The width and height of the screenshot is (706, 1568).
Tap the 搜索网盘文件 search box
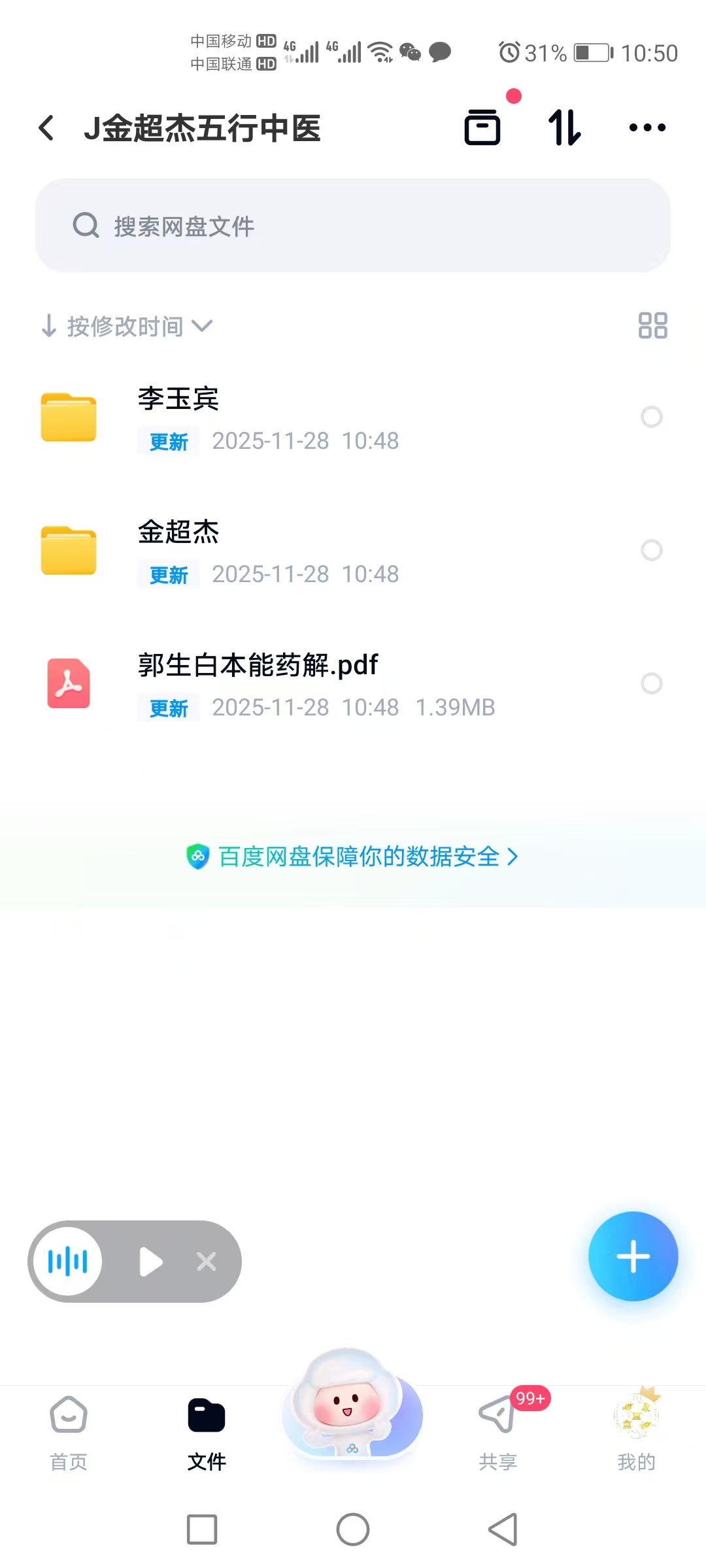pyautogui.click(x=353, y=226)
